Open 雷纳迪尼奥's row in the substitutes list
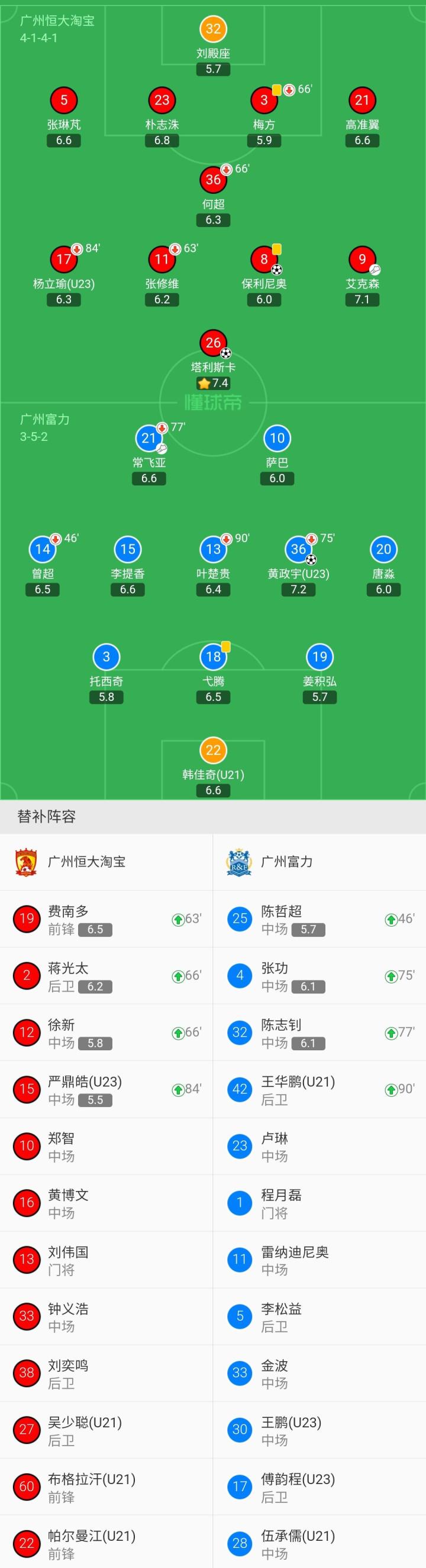Viewport: 426px width, 1568px height. 319,1259
